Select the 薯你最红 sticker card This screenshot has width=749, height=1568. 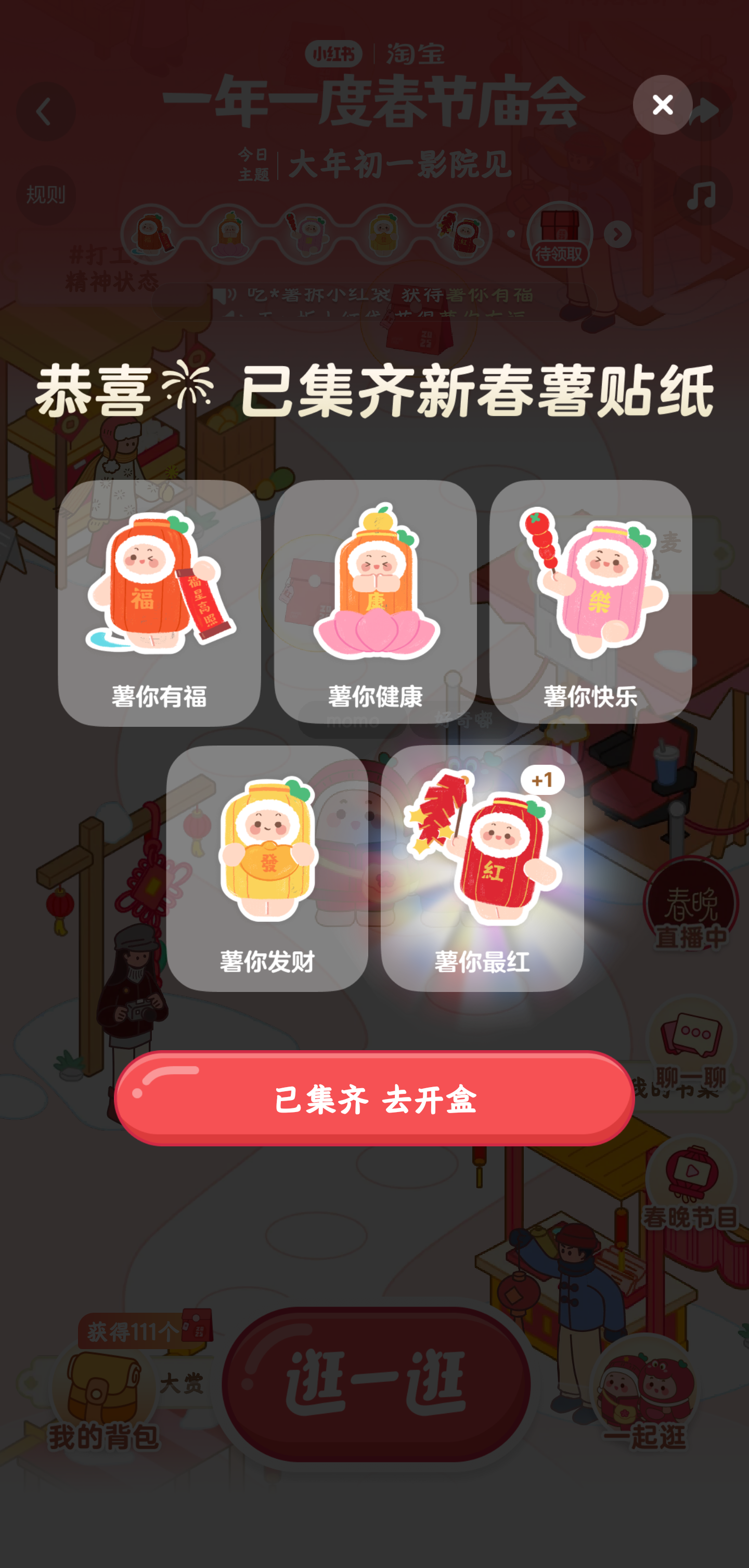pos(482,868)
